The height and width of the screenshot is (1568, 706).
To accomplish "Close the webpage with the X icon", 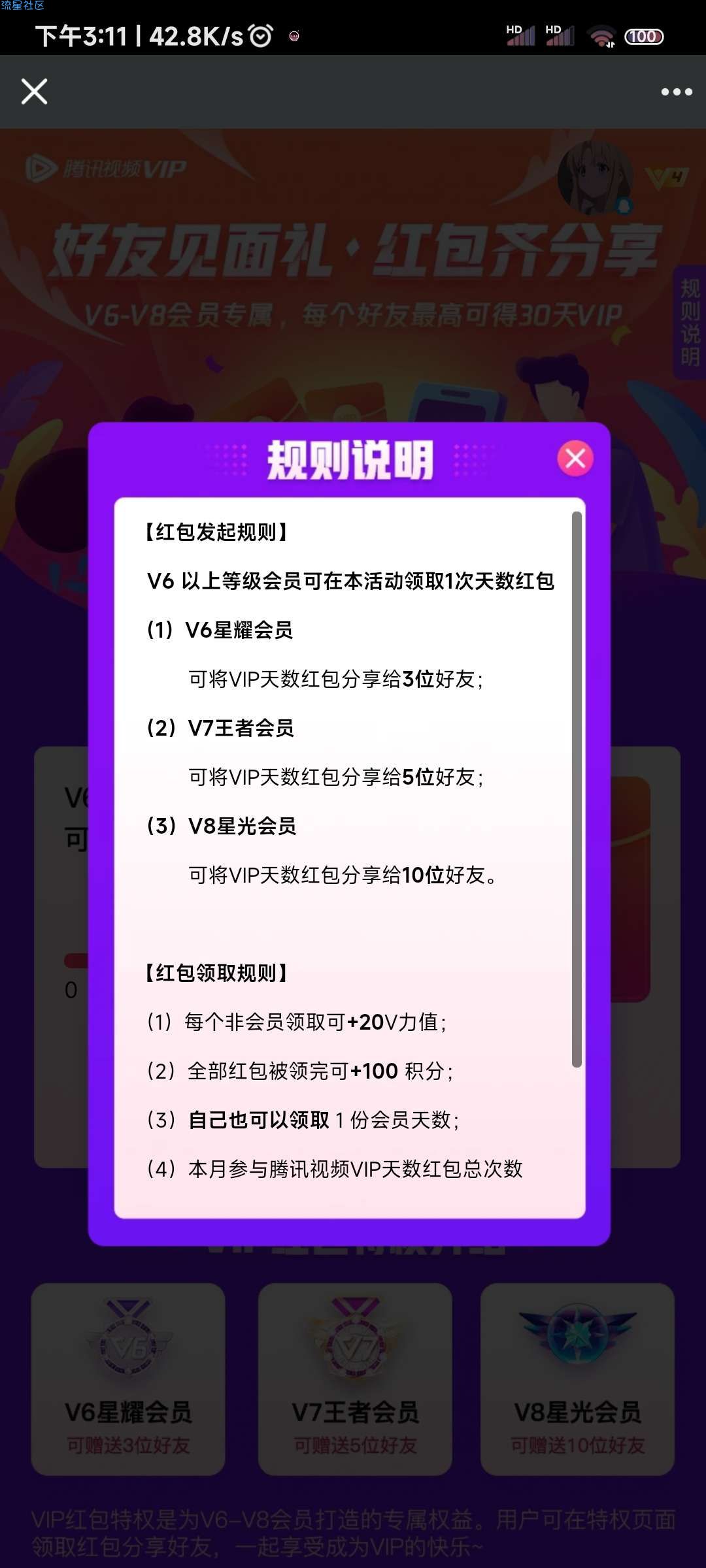I will (35, 91).
